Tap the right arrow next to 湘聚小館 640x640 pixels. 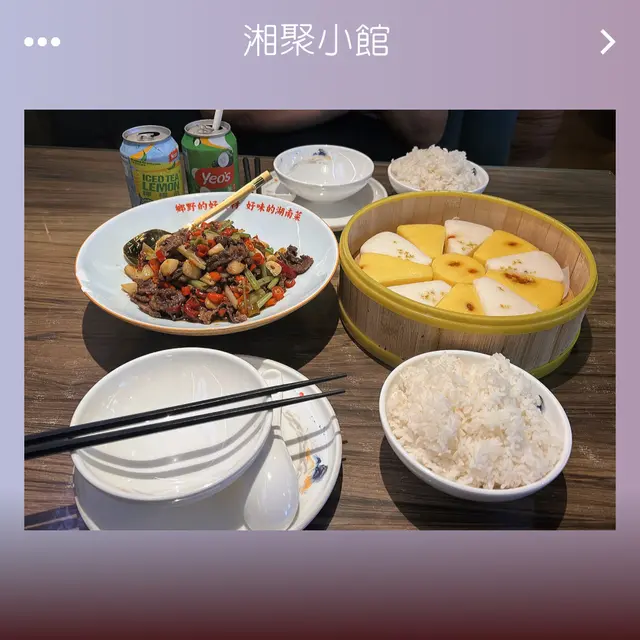(x=607, y=42)
